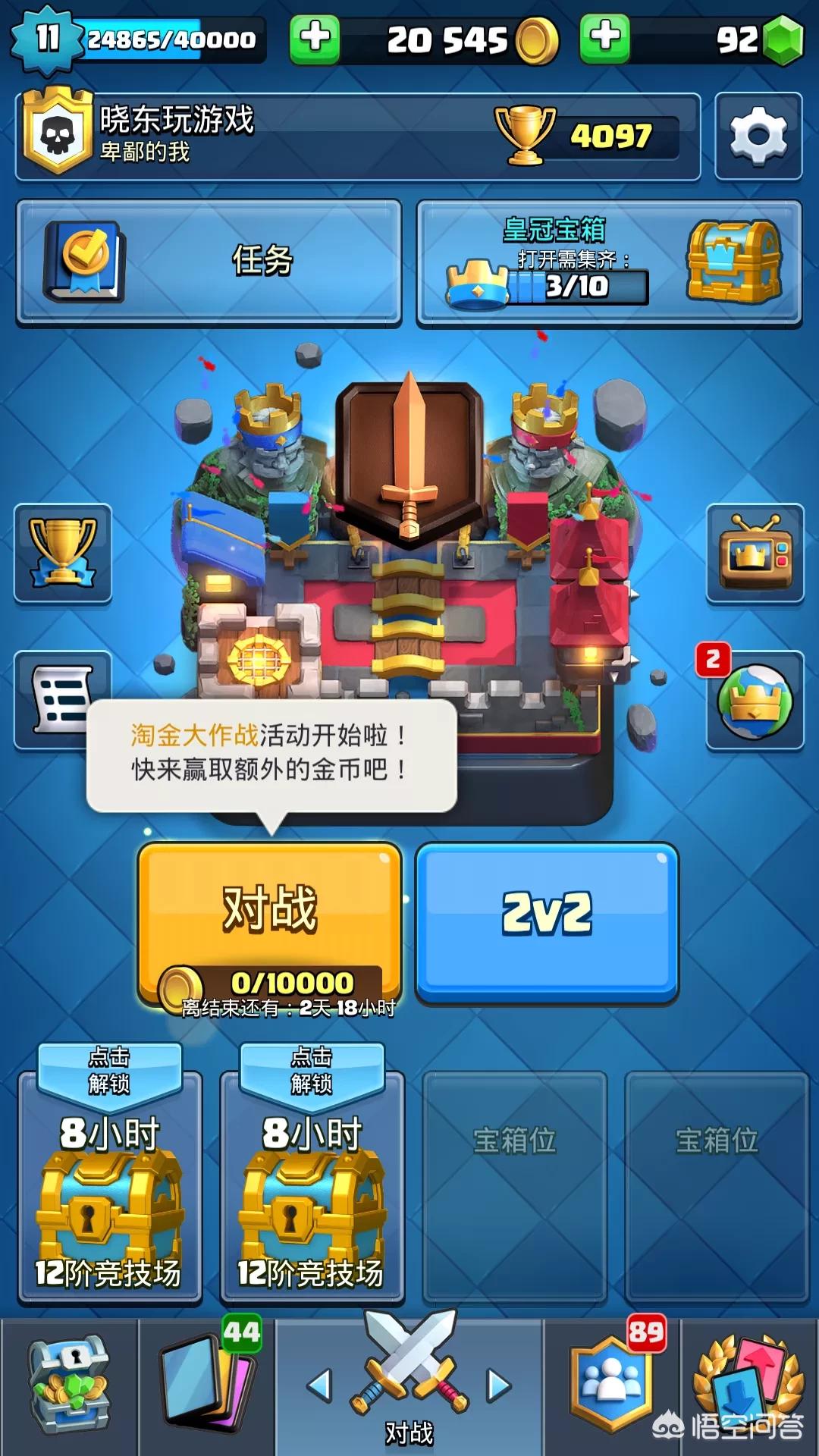
Task: Open the trophy leaderboard icon
Action: [x=63, y=553]
